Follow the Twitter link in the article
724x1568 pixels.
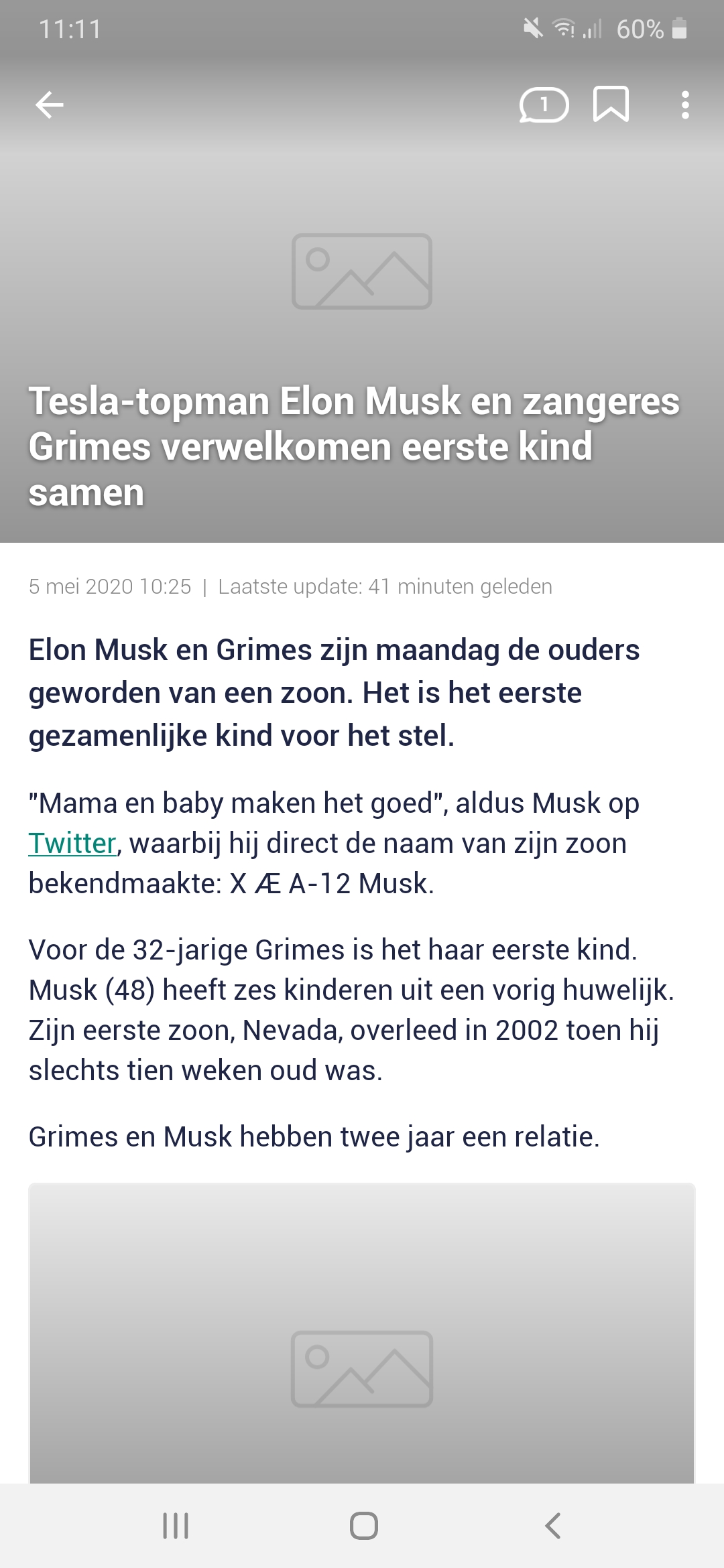(x=72, y=843)
